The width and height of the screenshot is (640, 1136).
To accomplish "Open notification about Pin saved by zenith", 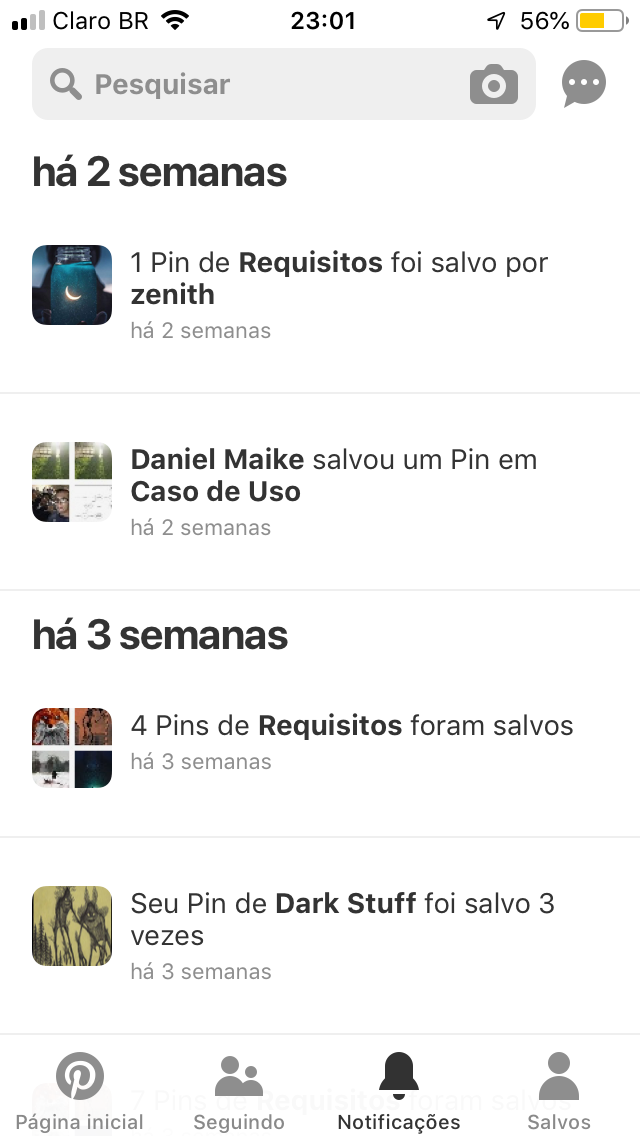I will (320, 295).
